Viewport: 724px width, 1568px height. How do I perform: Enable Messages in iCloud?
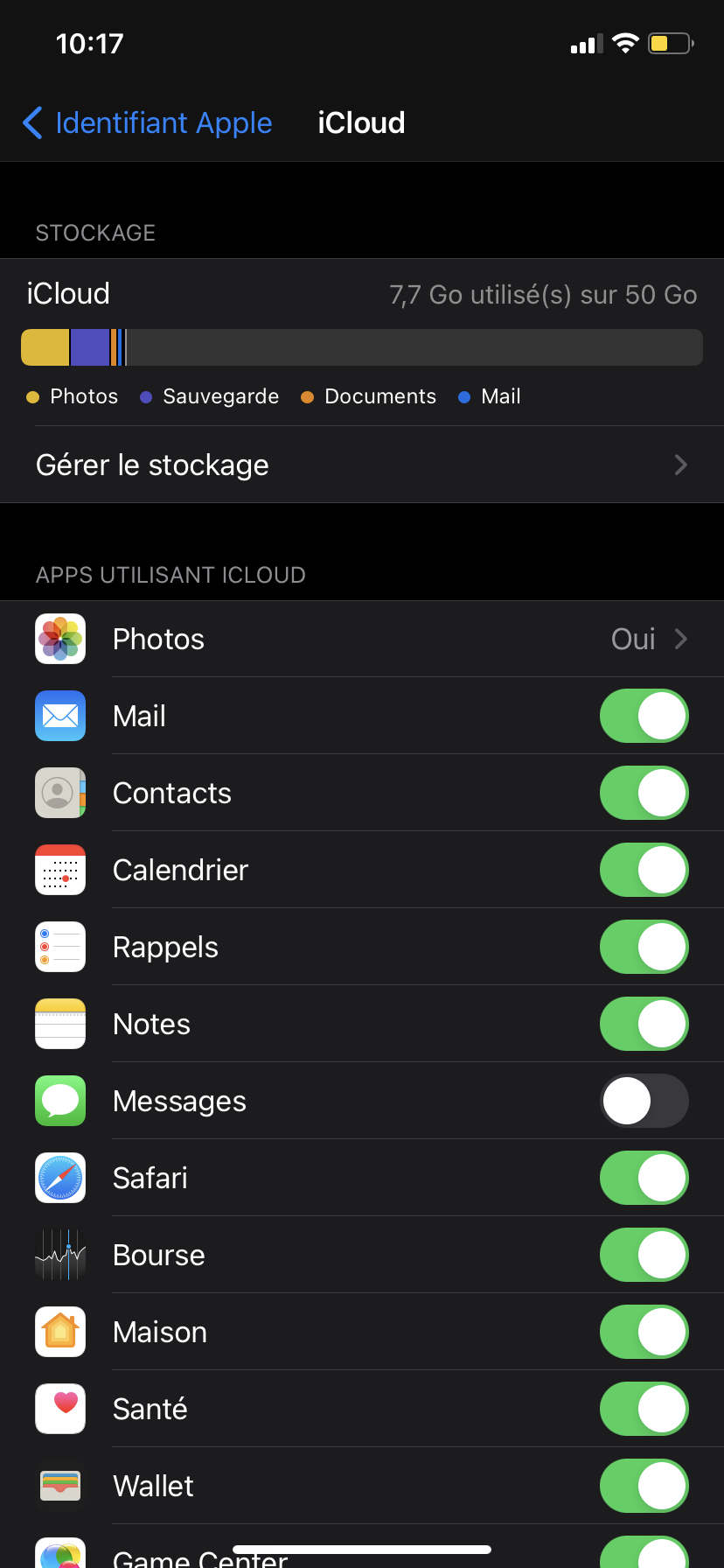(x=644, y=1102)
